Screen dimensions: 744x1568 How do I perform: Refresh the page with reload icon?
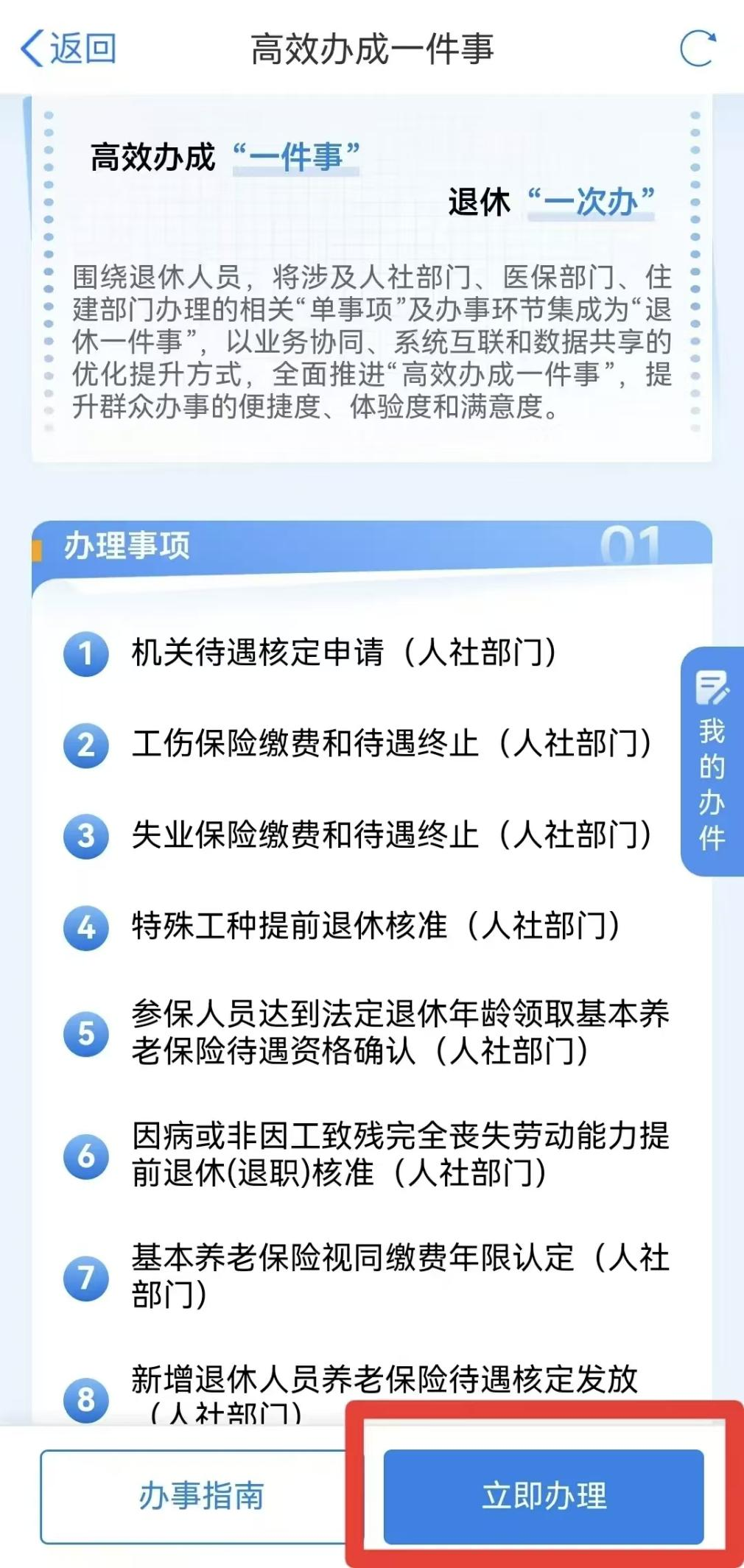tap(697, 49)
